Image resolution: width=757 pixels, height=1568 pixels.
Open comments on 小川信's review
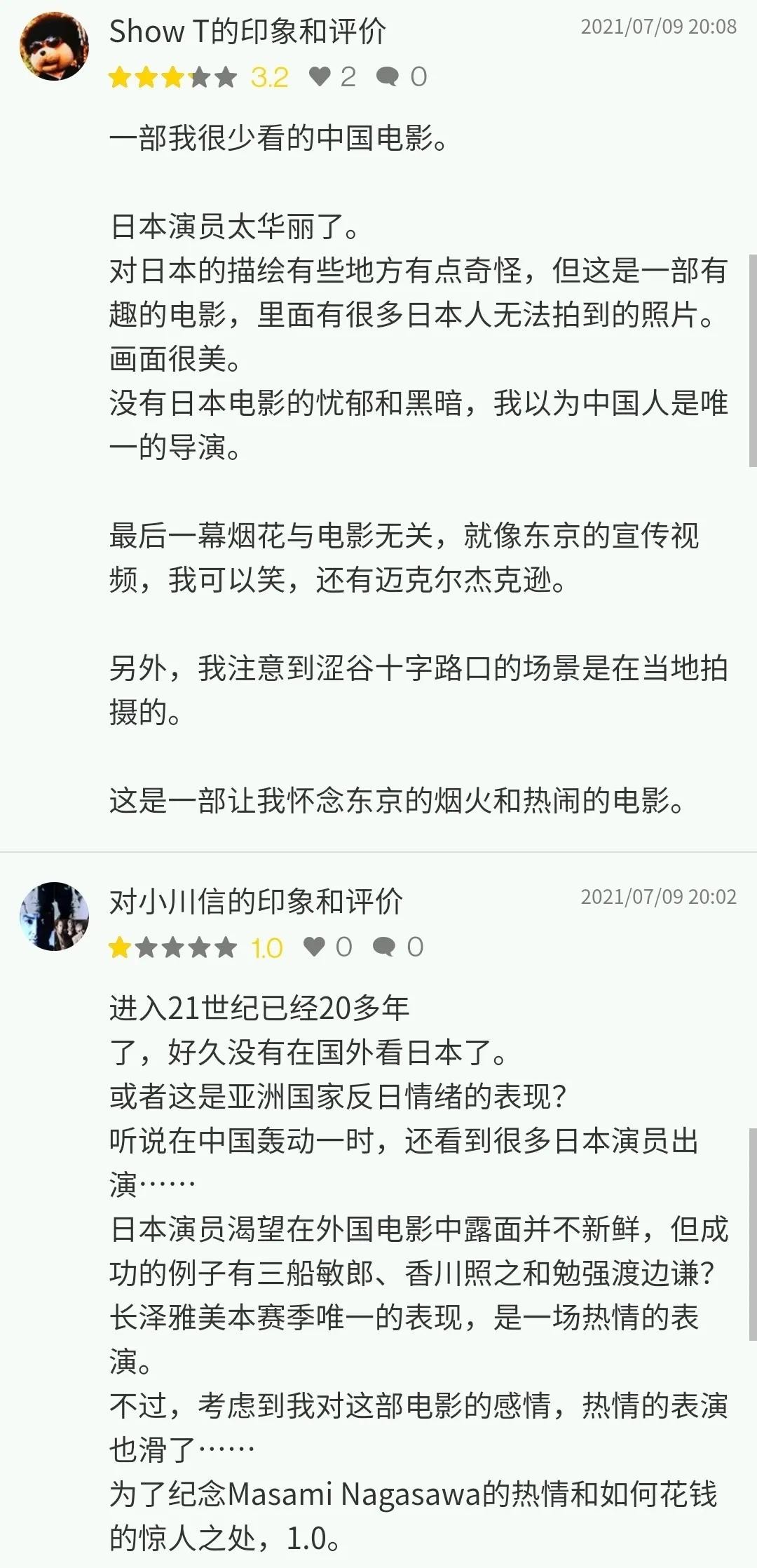384,947
